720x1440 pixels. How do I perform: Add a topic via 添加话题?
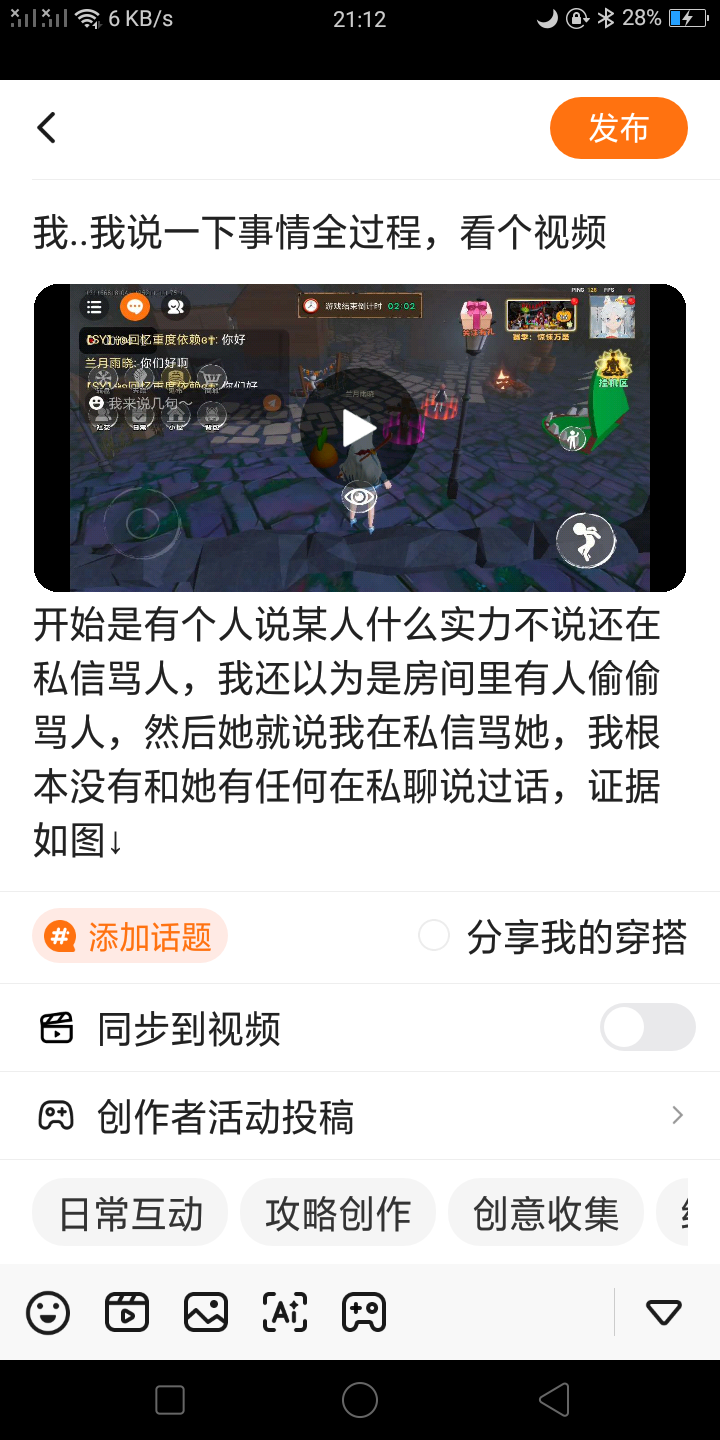click(x=130, y=936)
